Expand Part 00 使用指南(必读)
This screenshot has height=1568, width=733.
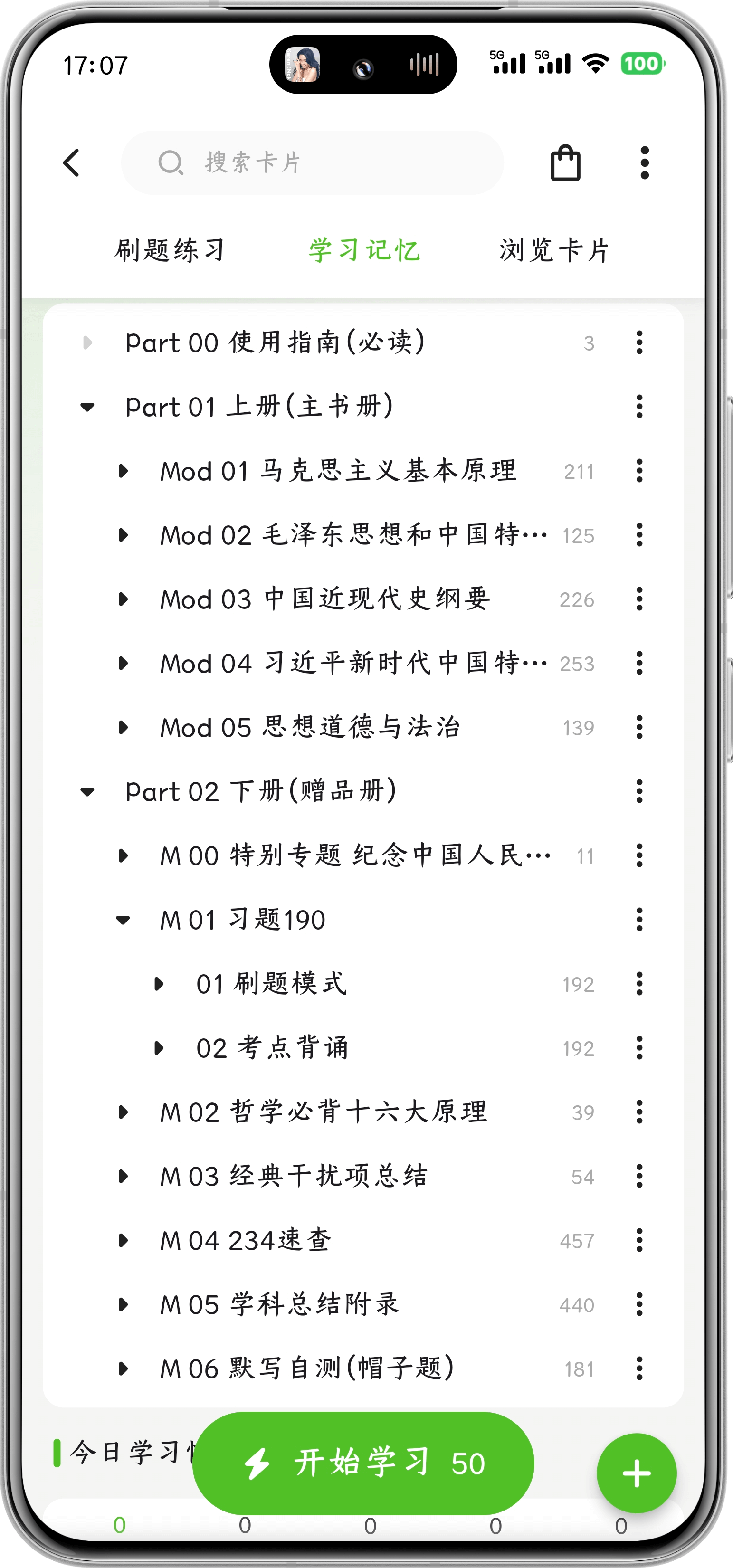[x=88, y=342]
